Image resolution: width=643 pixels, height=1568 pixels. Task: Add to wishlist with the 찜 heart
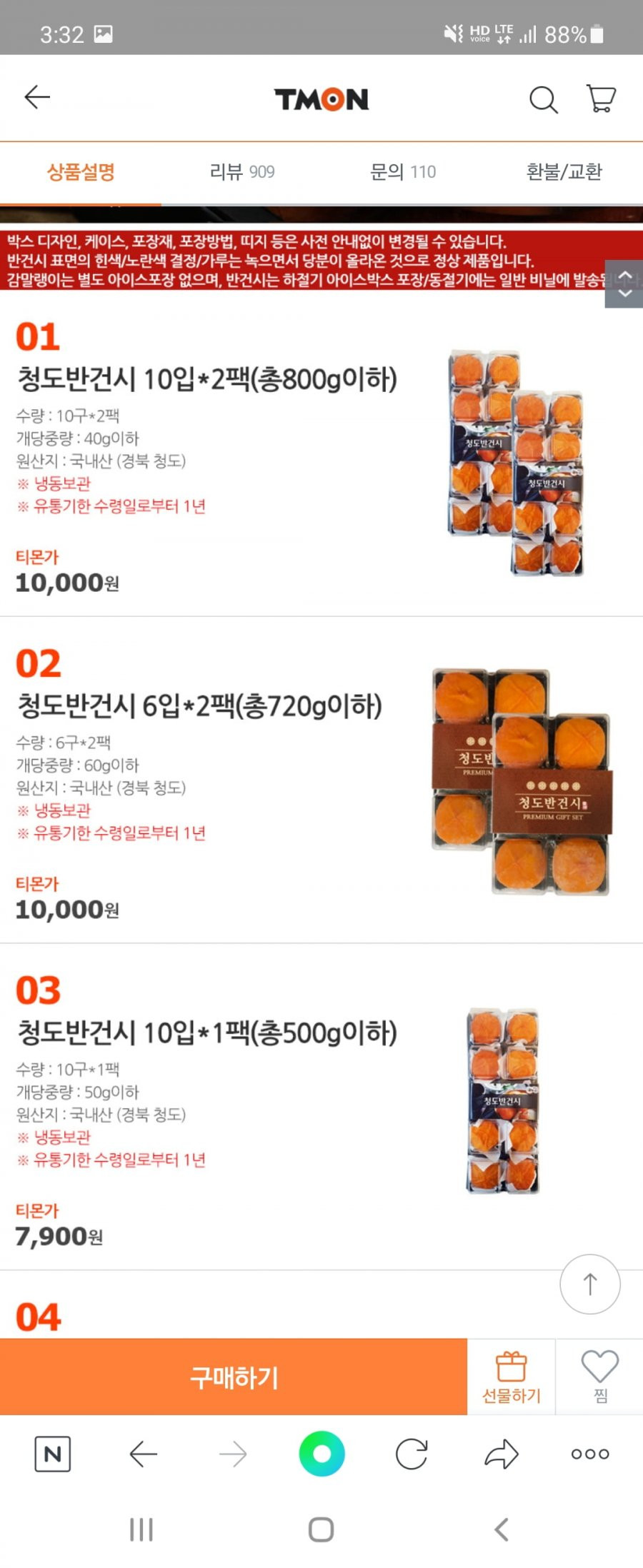[x=599, y=1377]
